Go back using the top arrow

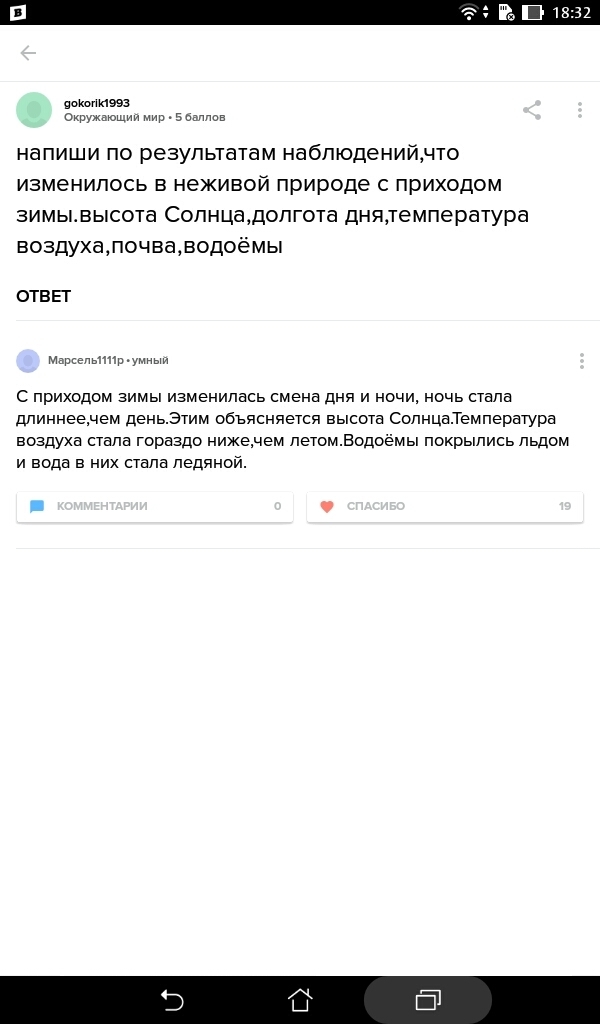[x=28, y=53]
